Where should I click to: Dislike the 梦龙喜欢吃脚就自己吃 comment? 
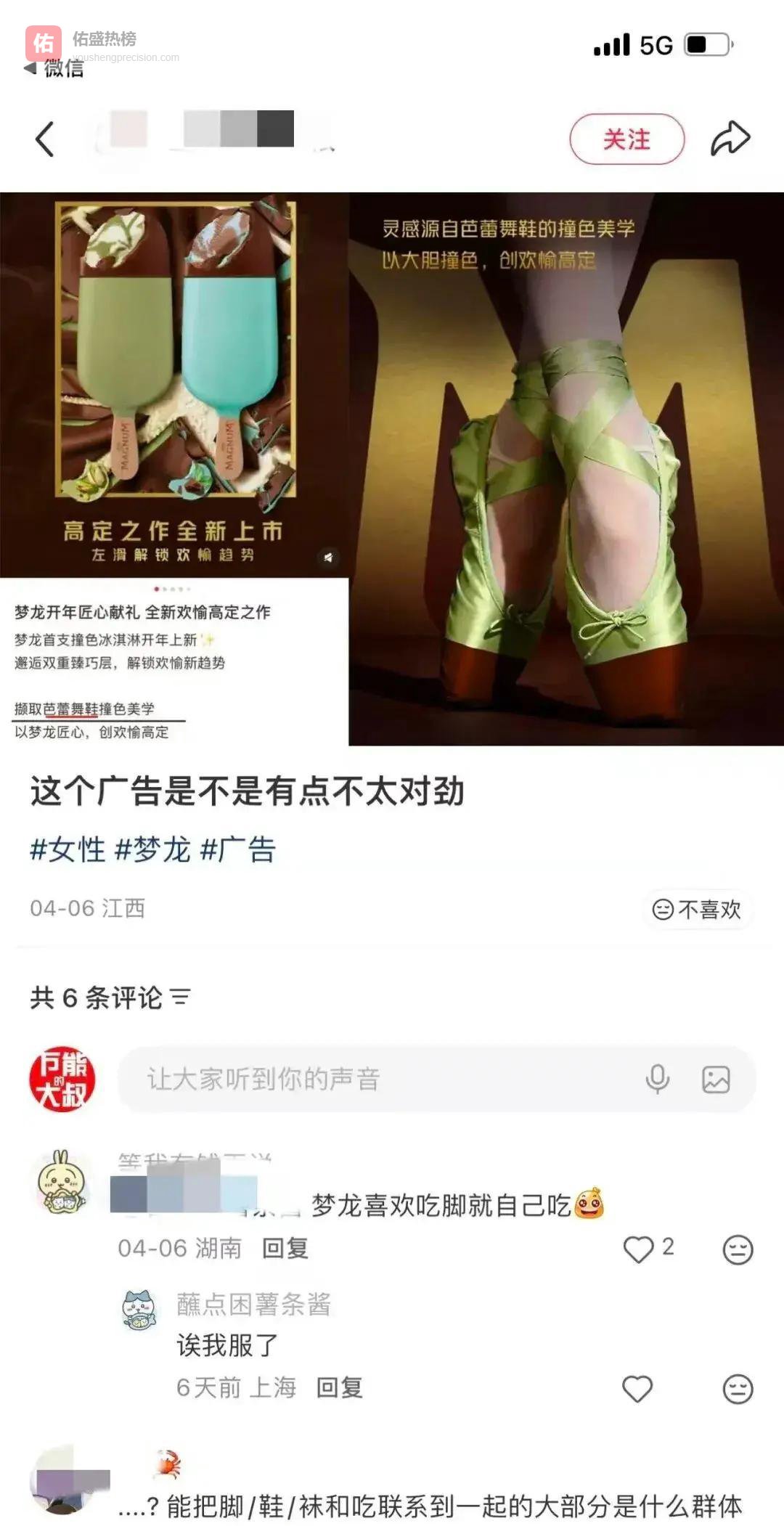[738, 1249]
